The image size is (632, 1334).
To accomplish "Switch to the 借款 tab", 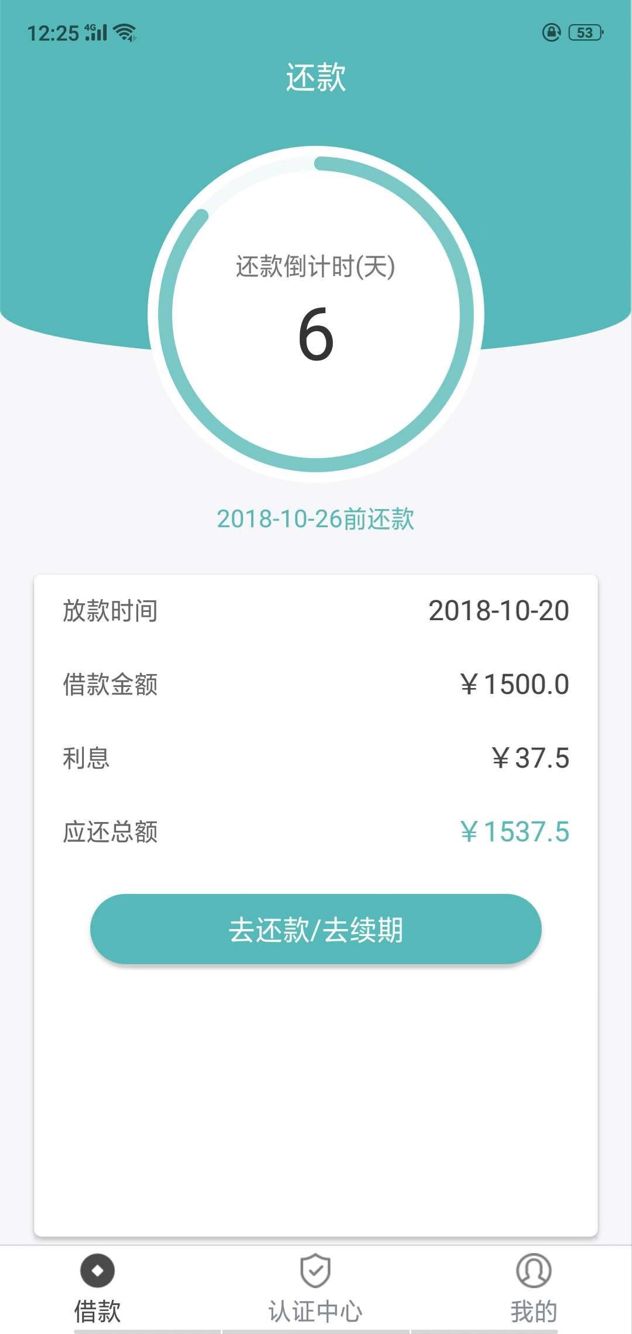I will tap(97, 1290).
